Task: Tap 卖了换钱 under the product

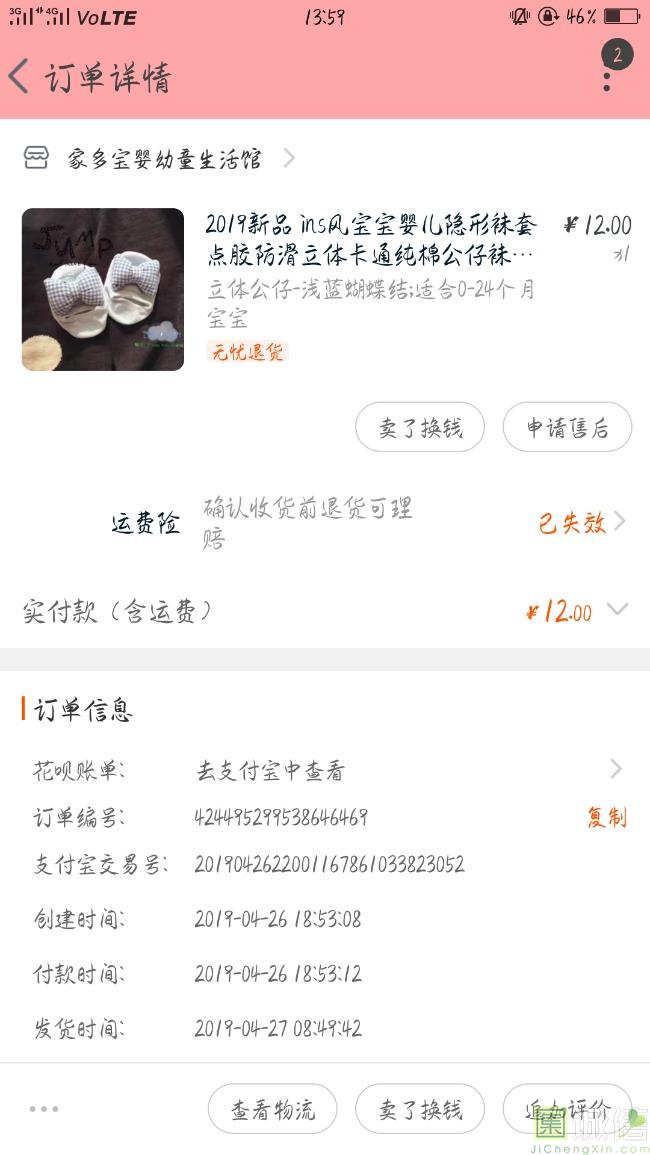Action: click(x=420, y=428)
